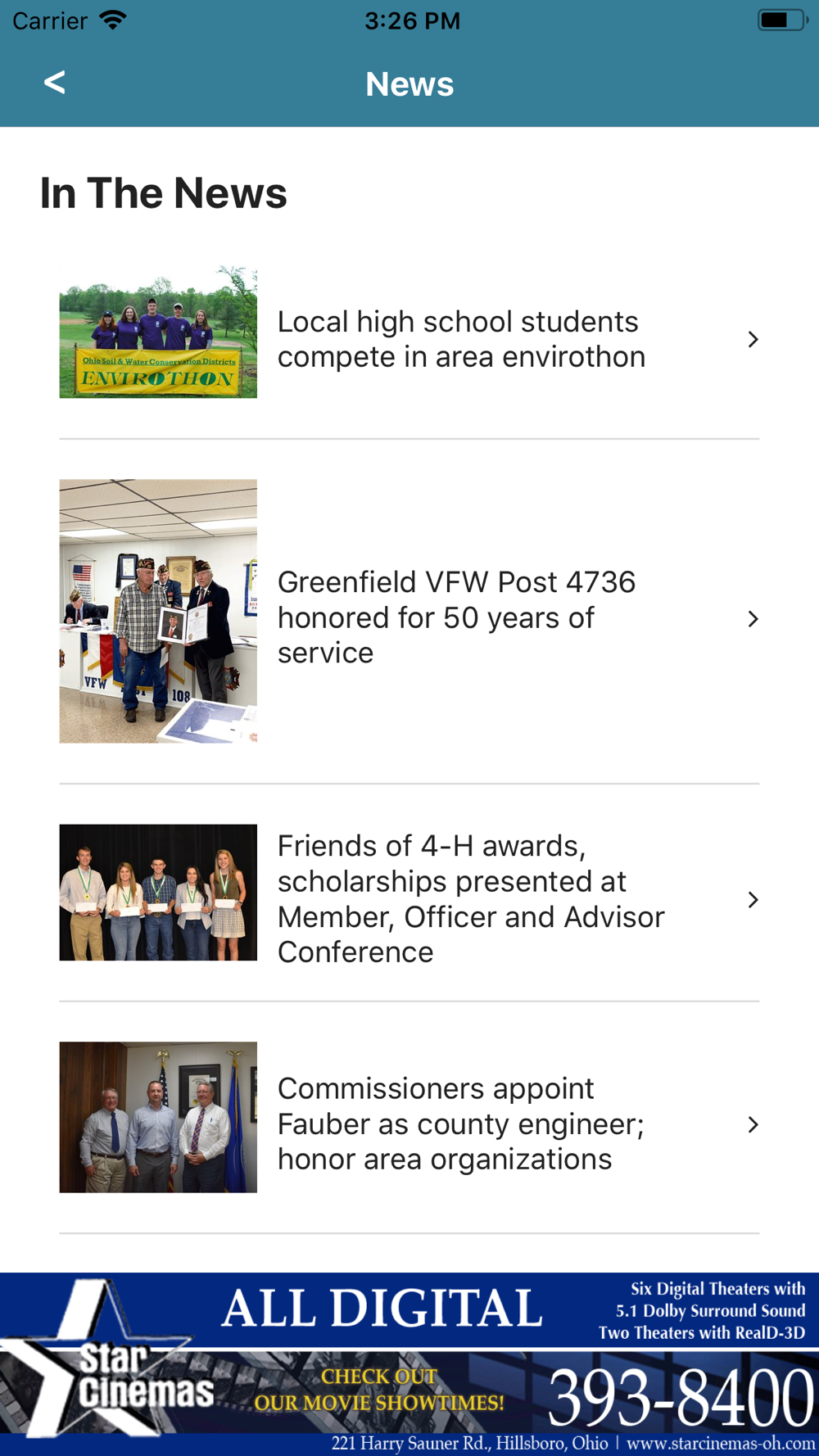819x1456 pixels.
Task: Read the Greenfield VFW Post 4736 story
Action: [455, 617]
